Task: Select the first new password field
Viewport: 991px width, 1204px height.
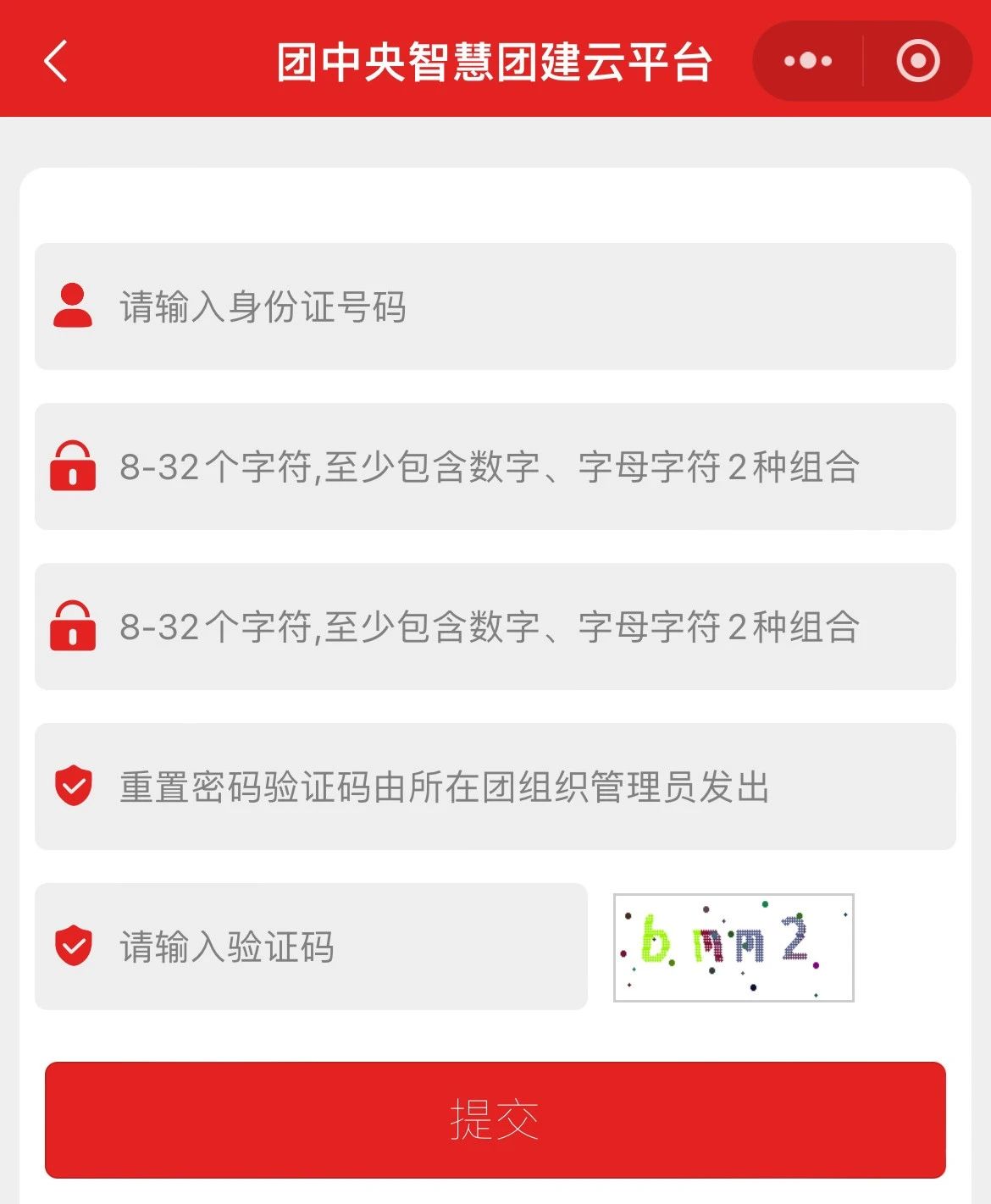Action: pyautogui.click(x=495, y=467)
